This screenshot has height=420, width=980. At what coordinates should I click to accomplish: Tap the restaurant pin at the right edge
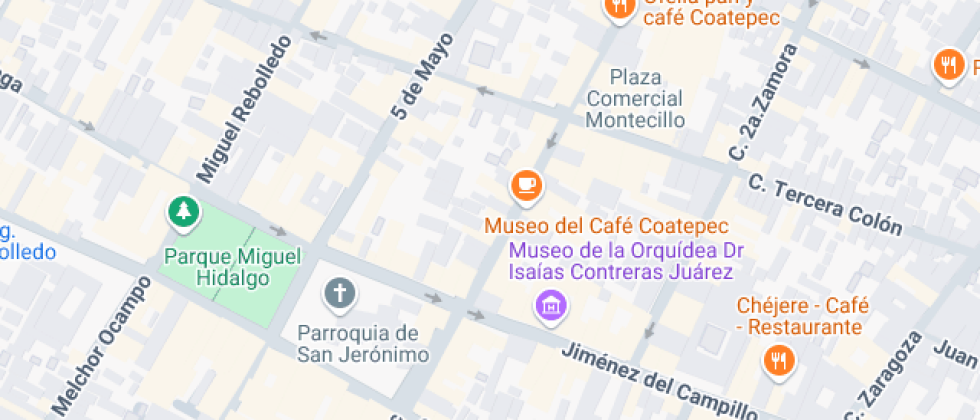click(947, 67)
